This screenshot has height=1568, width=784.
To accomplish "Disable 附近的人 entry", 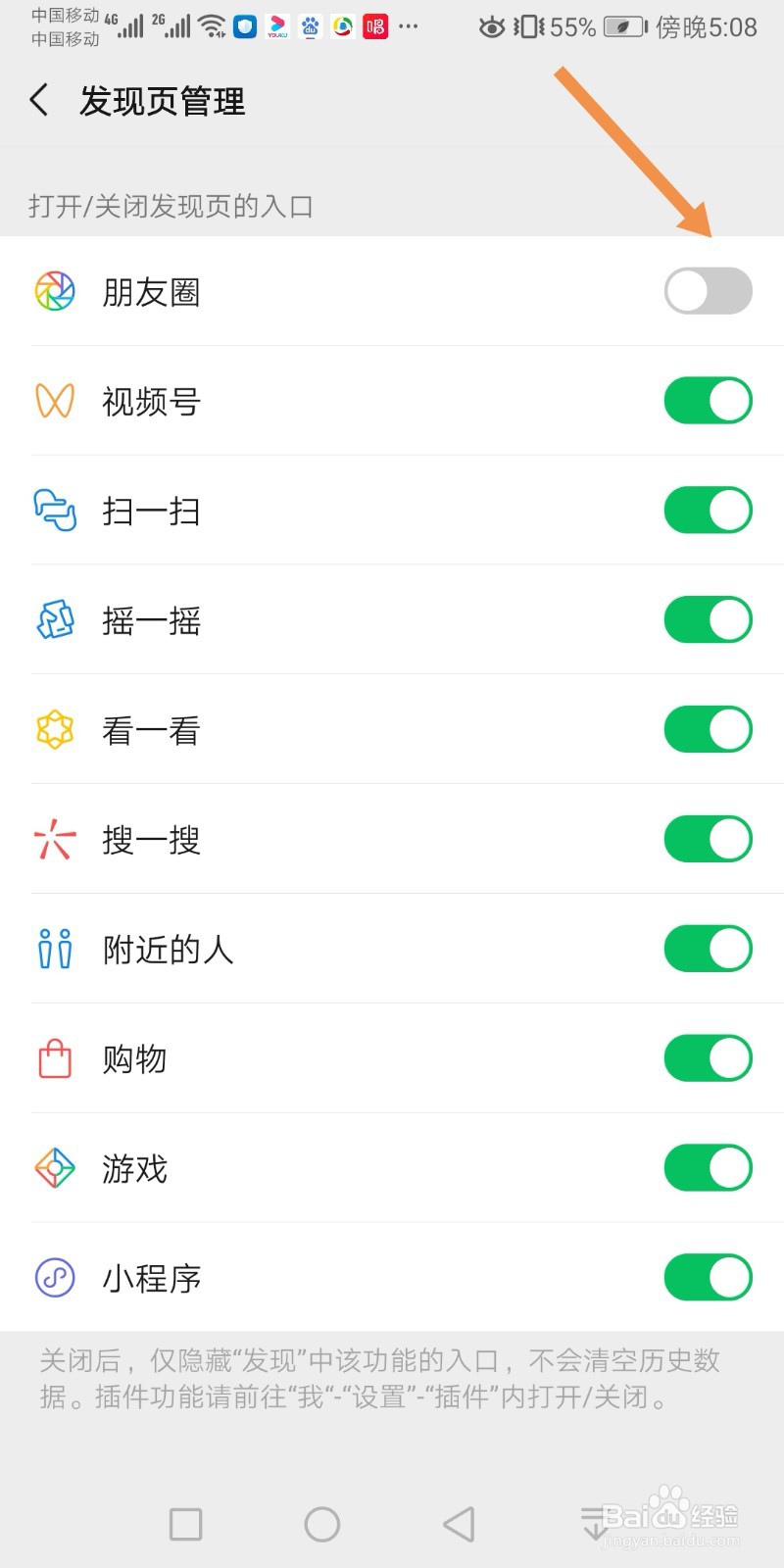I will (709, 950).
